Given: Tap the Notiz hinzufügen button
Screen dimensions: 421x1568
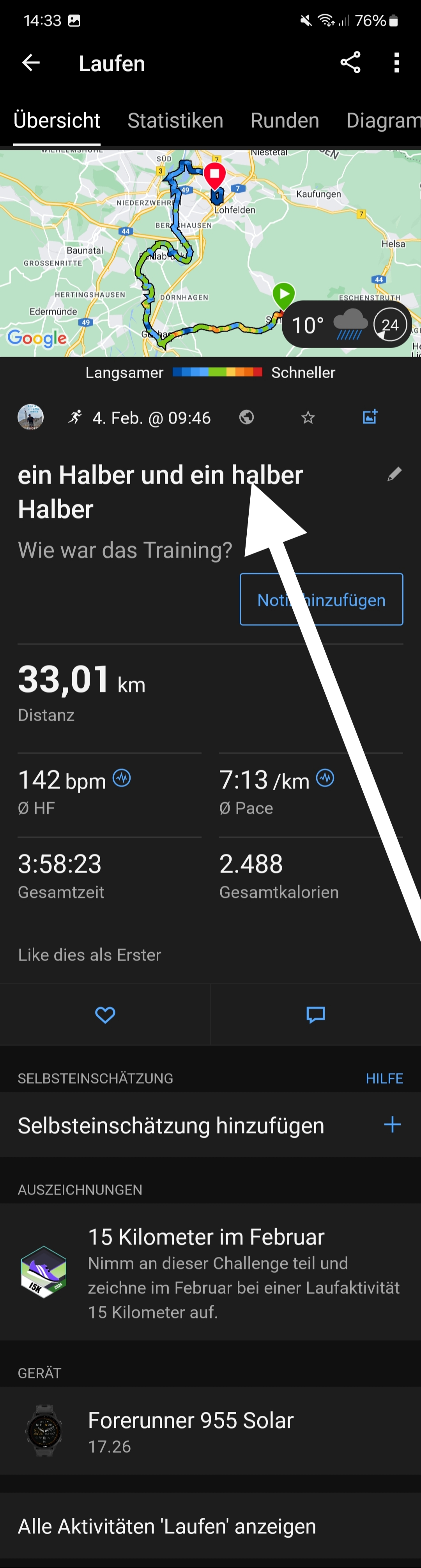Looking at the screenshot, I should pyautogui.click(x=321, y=599).
